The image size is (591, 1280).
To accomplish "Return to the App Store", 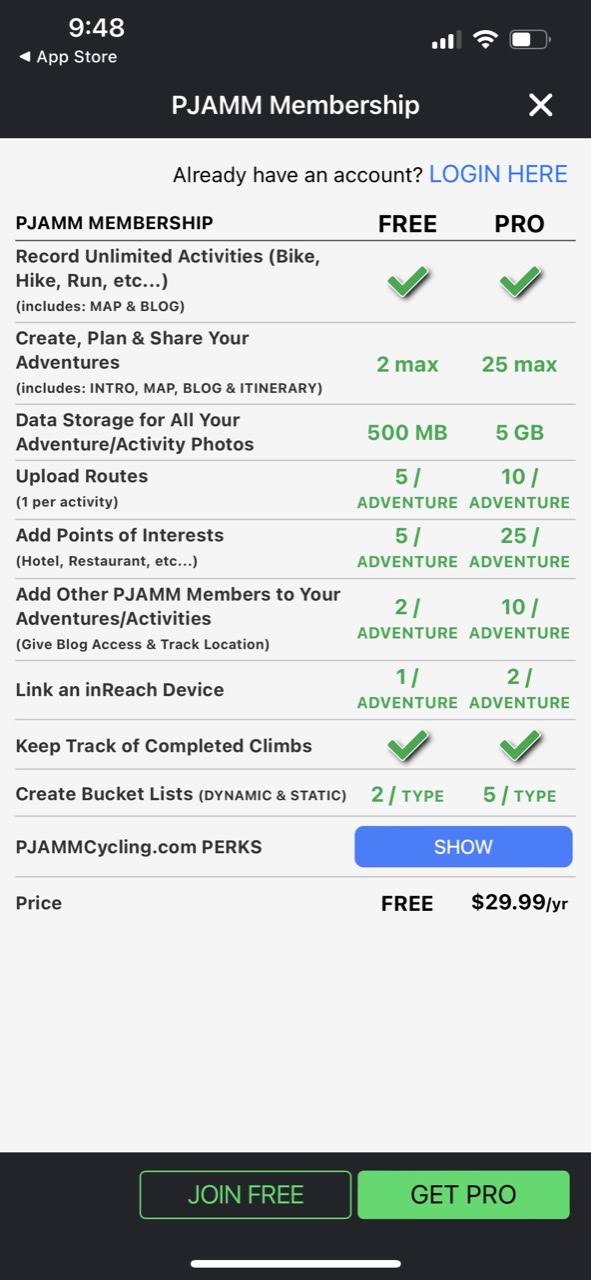I will coord(68,57).
